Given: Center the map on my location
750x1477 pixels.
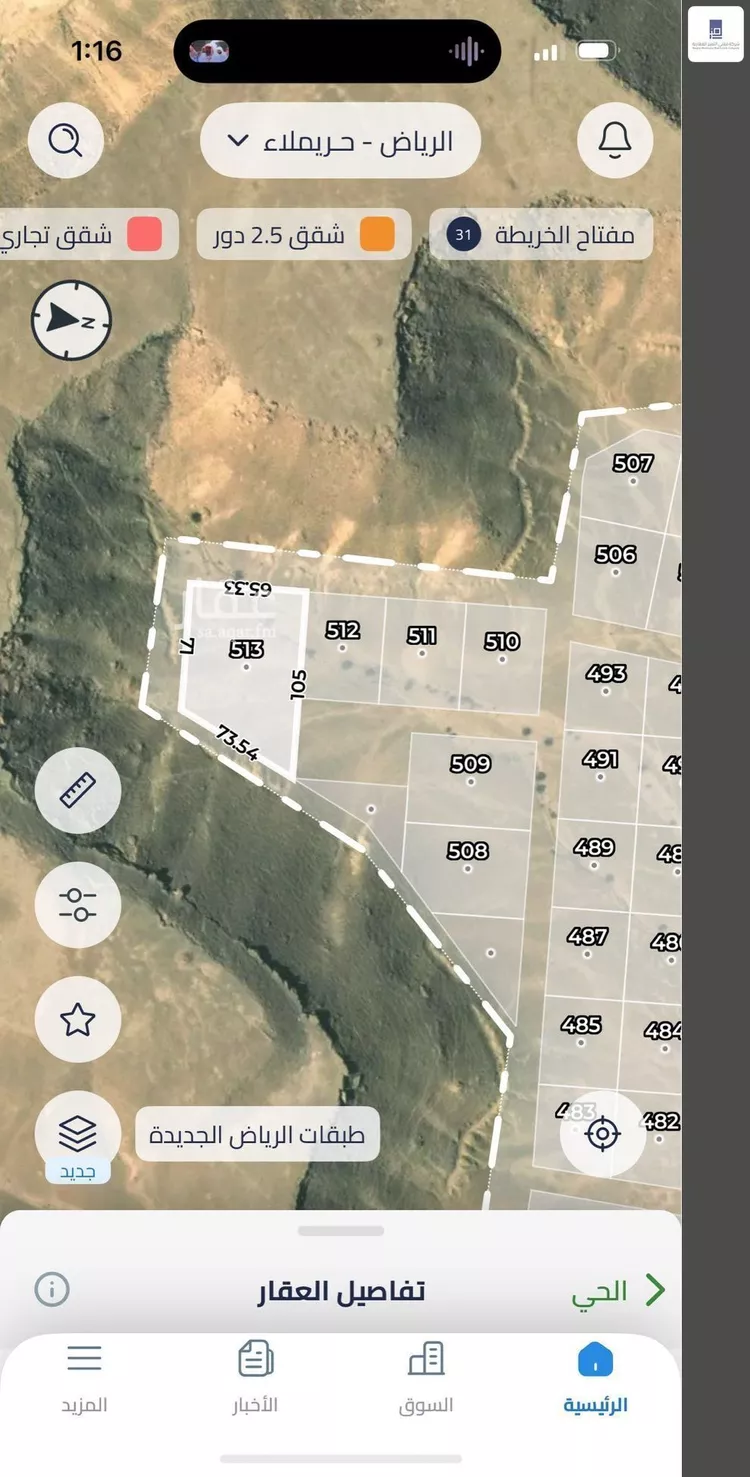Looking at the screenshot, I should point(603,1134).
